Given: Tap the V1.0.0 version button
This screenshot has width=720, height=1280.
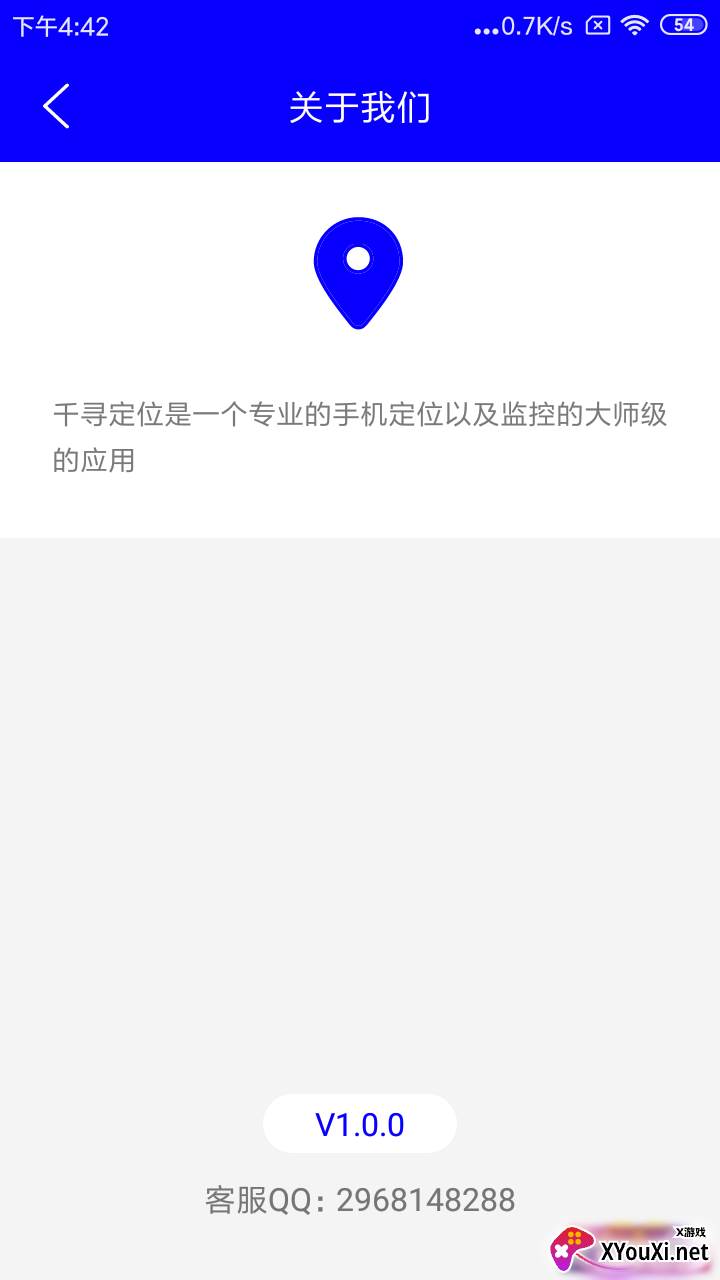Looking at the screenshot, I should point(360,1124).
